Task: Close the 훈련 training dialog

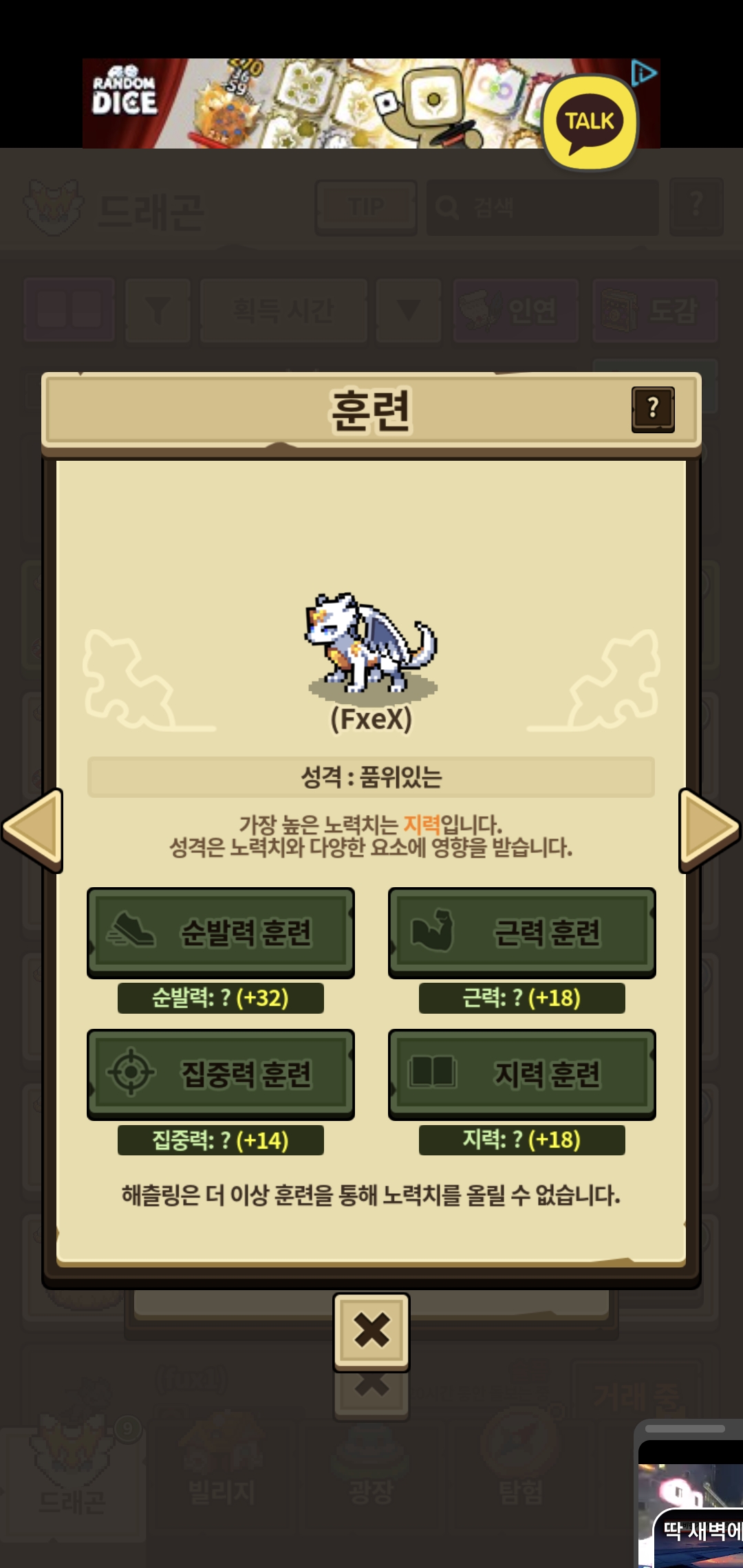Action: (371, 1331)
